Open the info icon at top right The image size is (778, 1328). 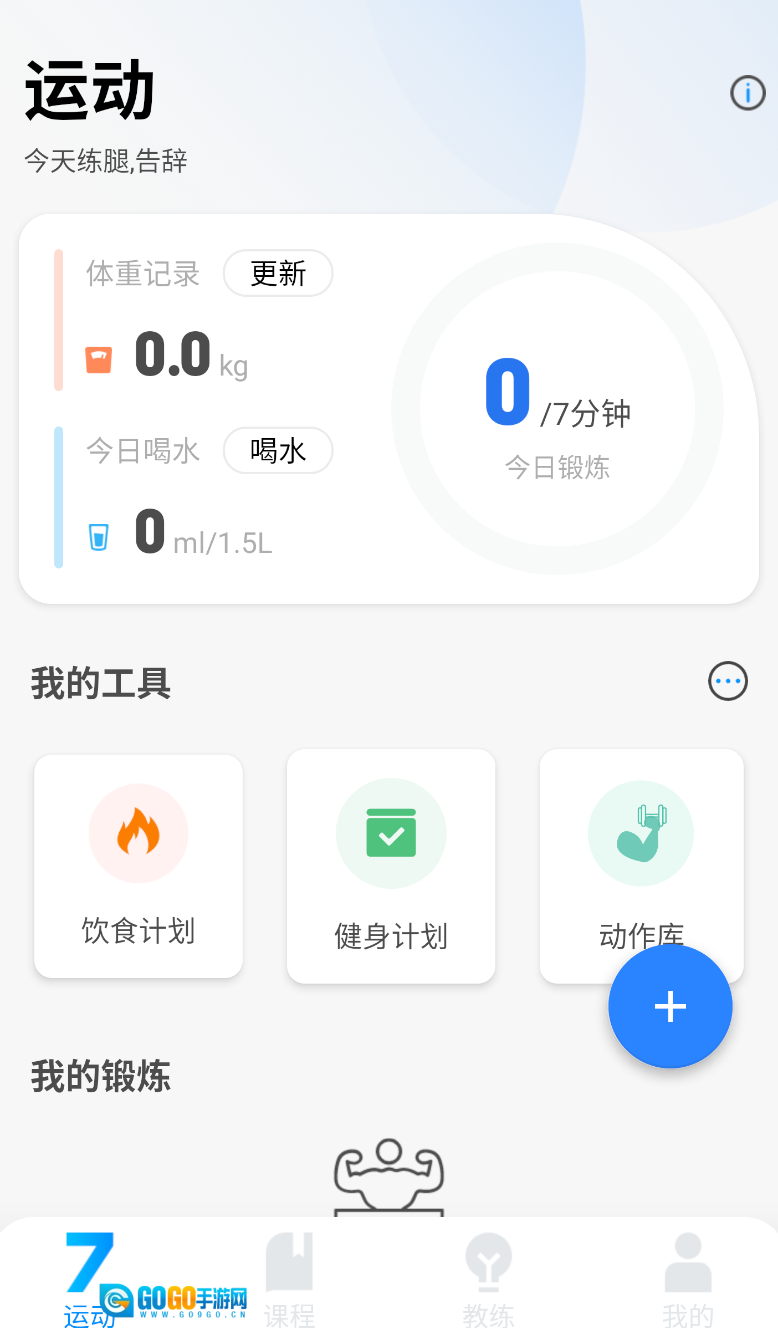(x=747, y=94)
